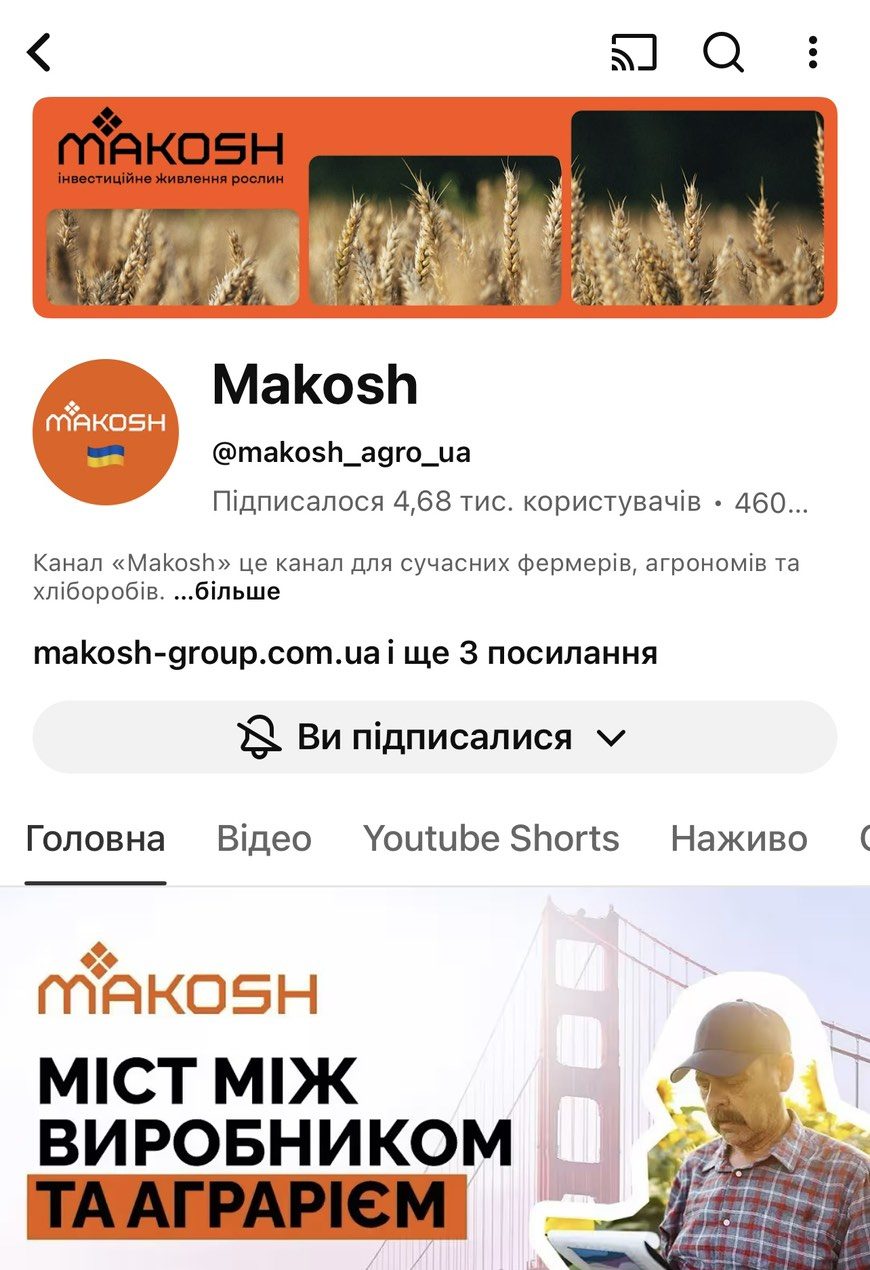Image resolution: width=870 pixels, height=1270 pixels.
Task: Open search in the top bar
Action: point(723,51)
